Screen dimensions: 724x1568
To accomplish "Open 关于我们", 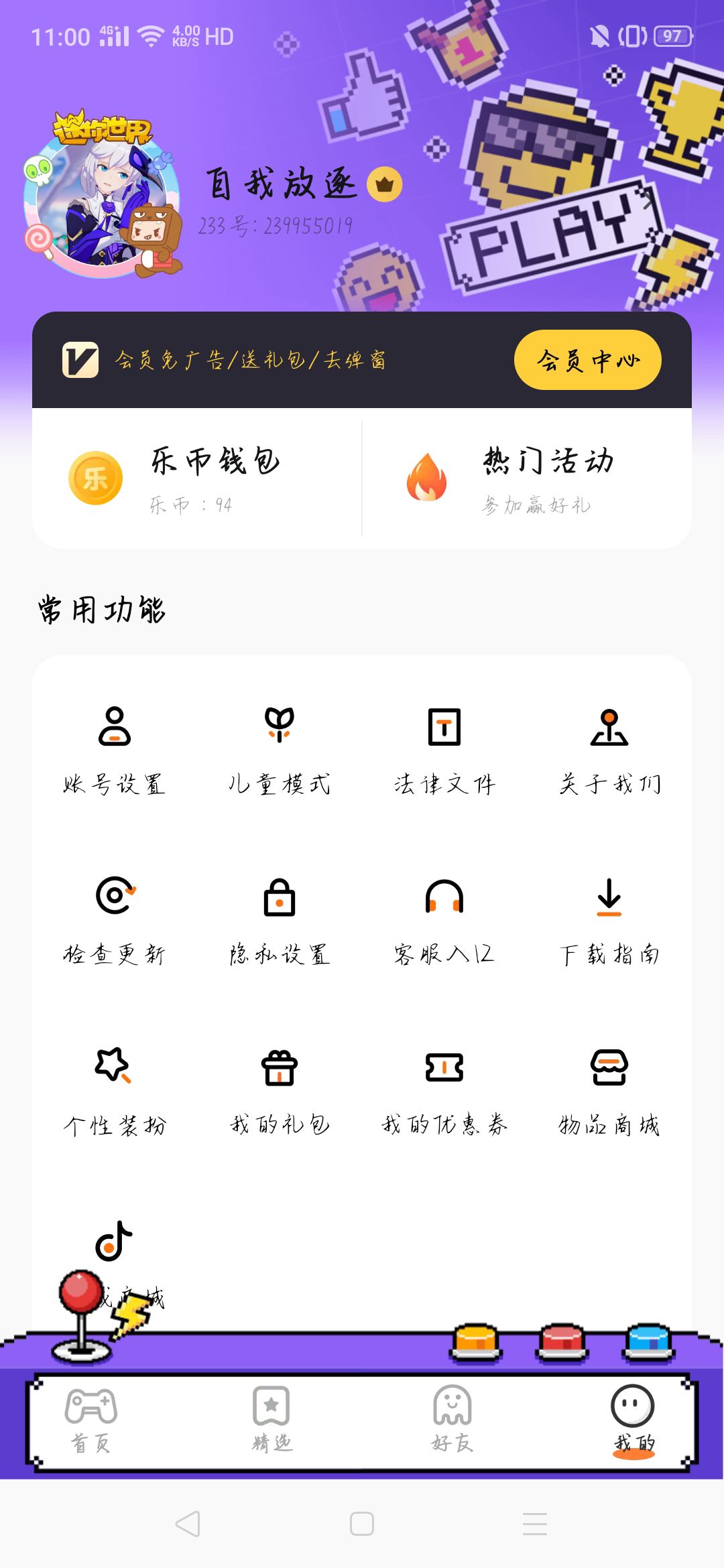I will point(609,750).
